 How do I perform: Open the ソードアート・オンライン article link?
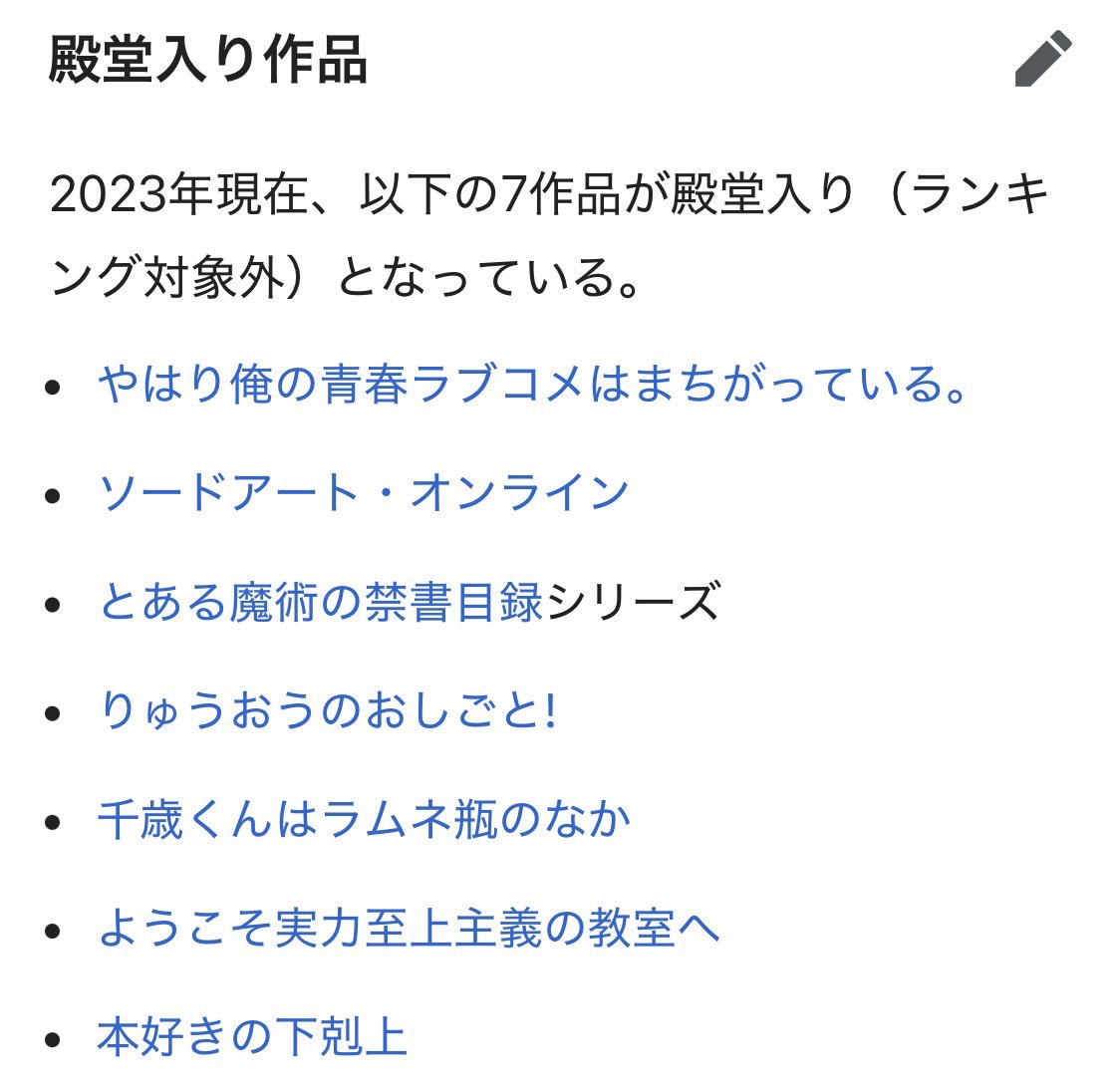coord(364,493)
